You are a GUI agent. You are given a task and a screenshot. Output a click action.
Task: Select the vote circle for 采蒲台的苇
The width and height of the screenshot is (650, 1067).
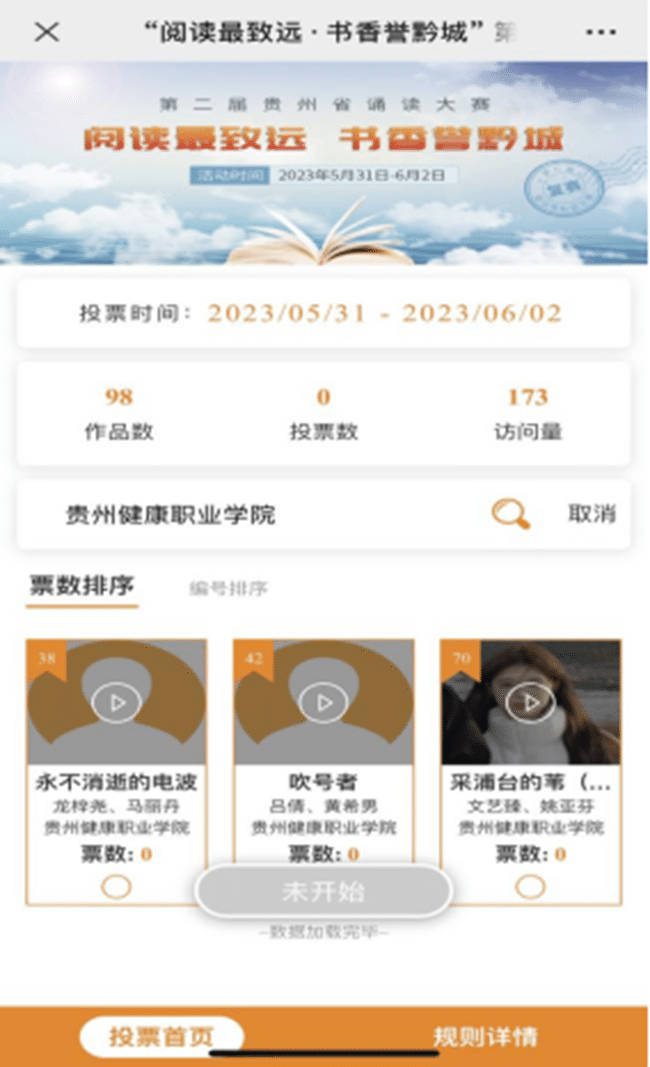530,887
